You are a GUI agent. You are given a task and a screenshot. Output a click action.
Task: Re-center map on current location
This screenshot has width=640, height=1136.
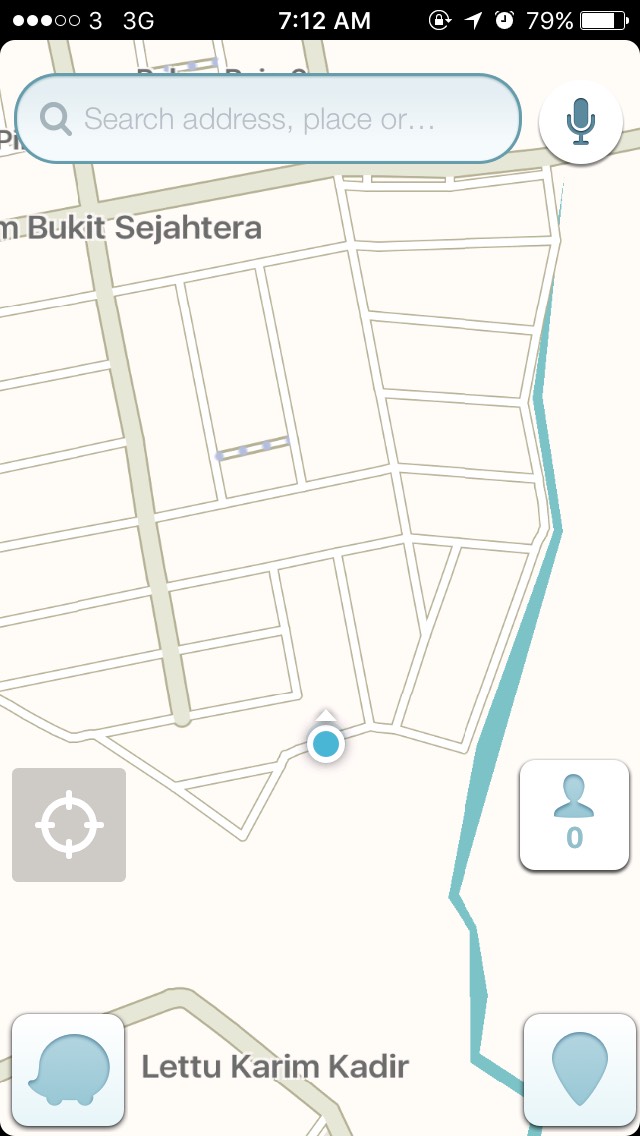69,825
